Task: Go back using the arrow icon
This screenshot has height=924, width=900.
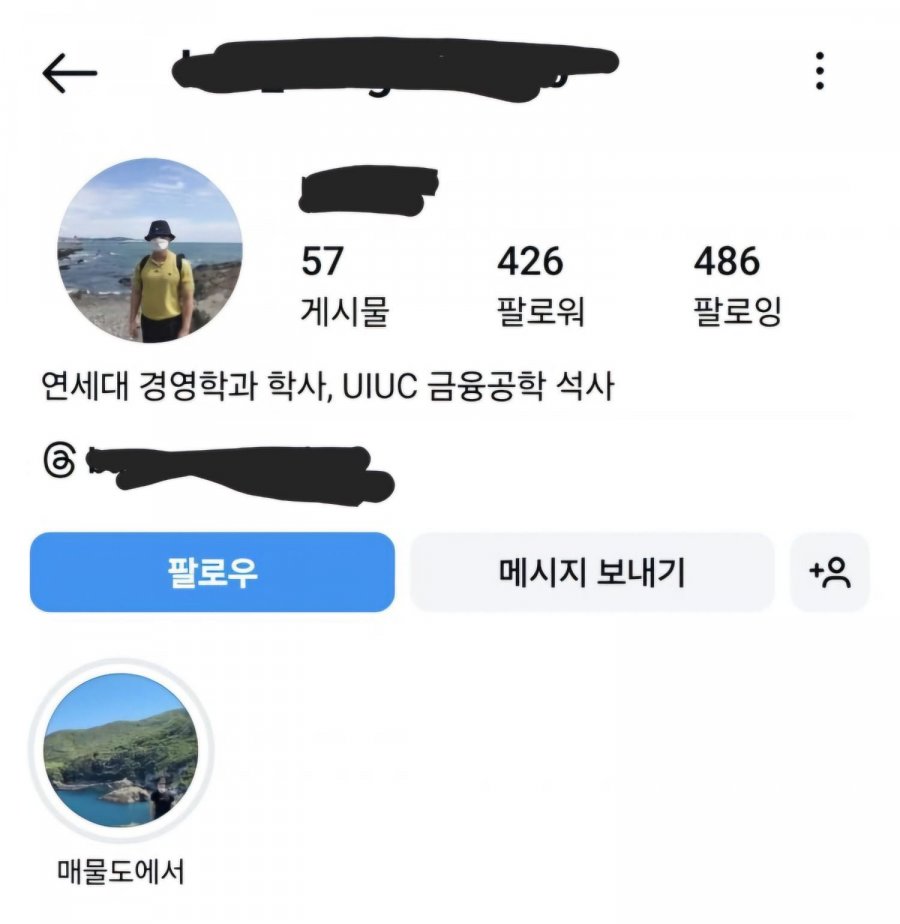Action: [x=70, y=73]
